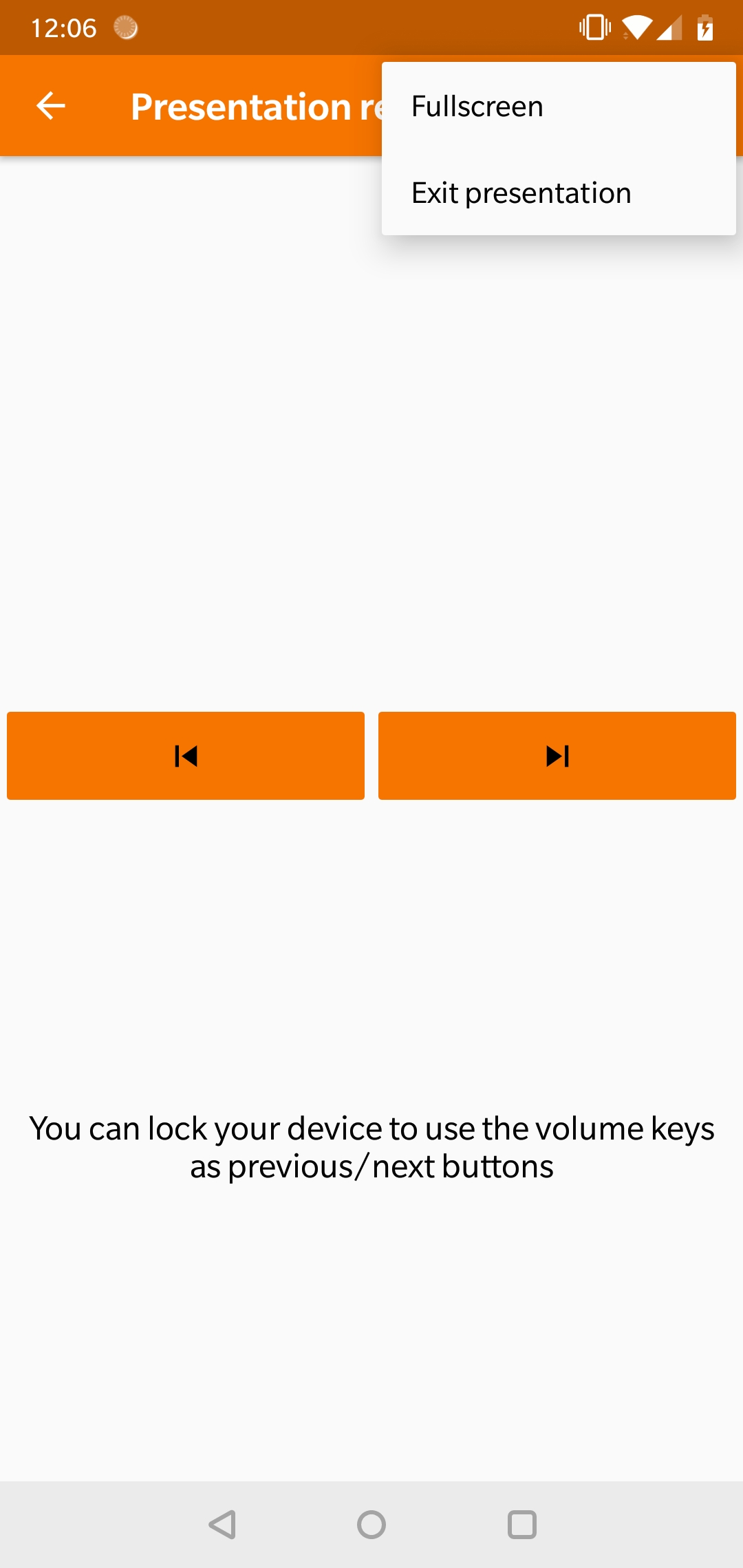Choose Exit presentation
This screenshot has width=743, height=1568.
click(x=559, y=193)
